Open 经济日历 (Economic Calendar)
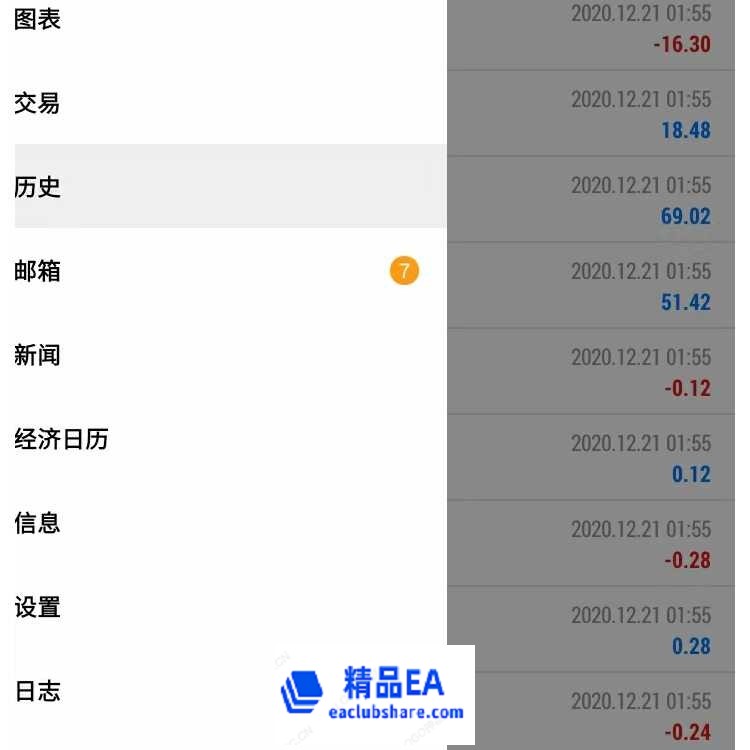 tap(61, 439)
